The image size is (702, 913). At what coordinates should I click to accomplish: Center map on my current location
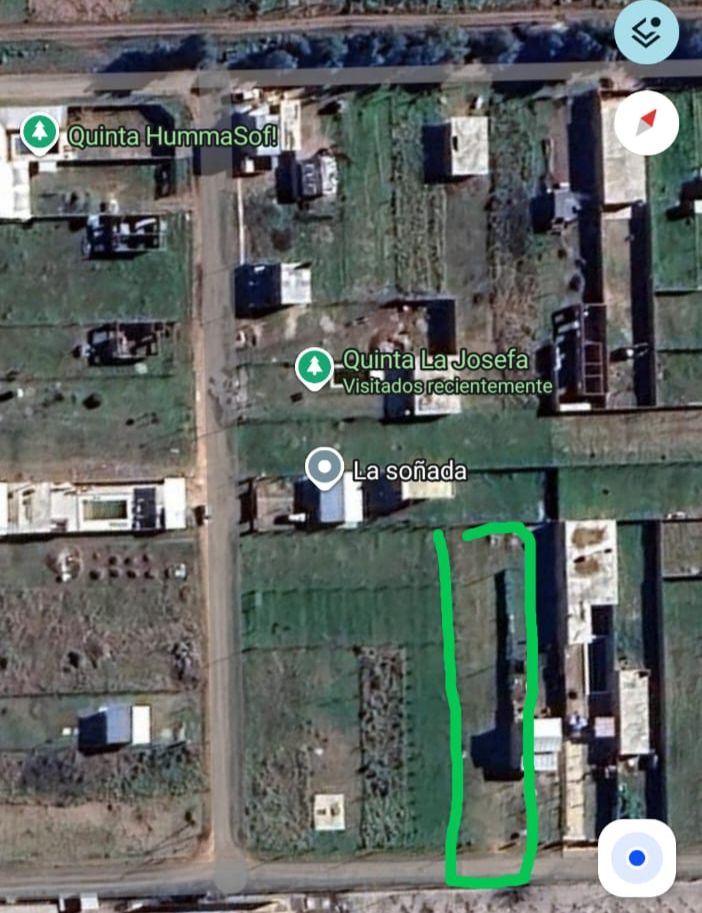click(x=637, y=858)
